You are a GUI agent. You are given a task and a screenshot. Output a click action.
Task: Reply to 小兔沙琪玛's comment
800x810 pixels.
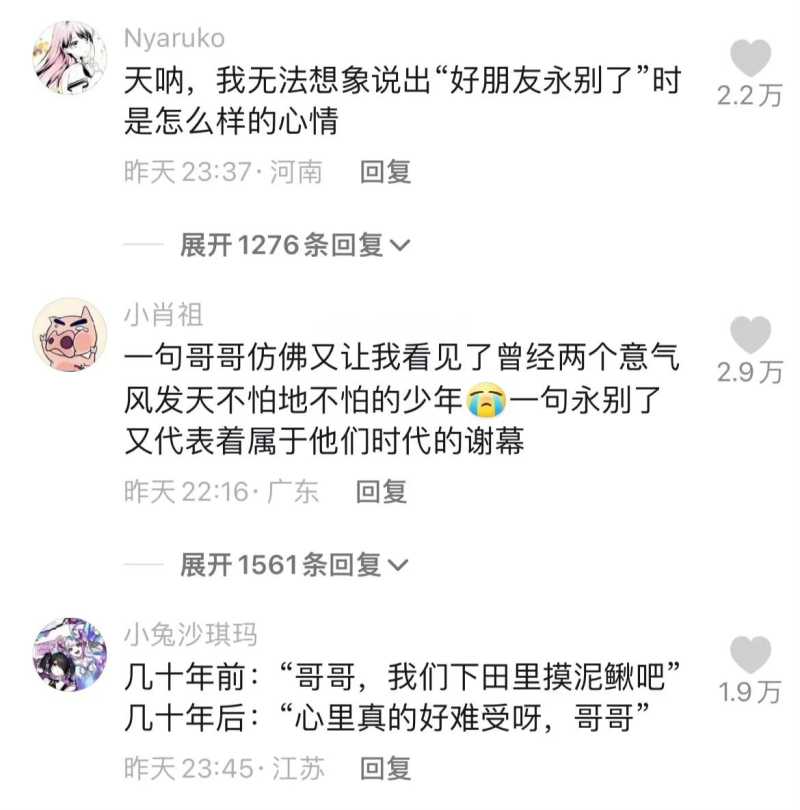385,768
